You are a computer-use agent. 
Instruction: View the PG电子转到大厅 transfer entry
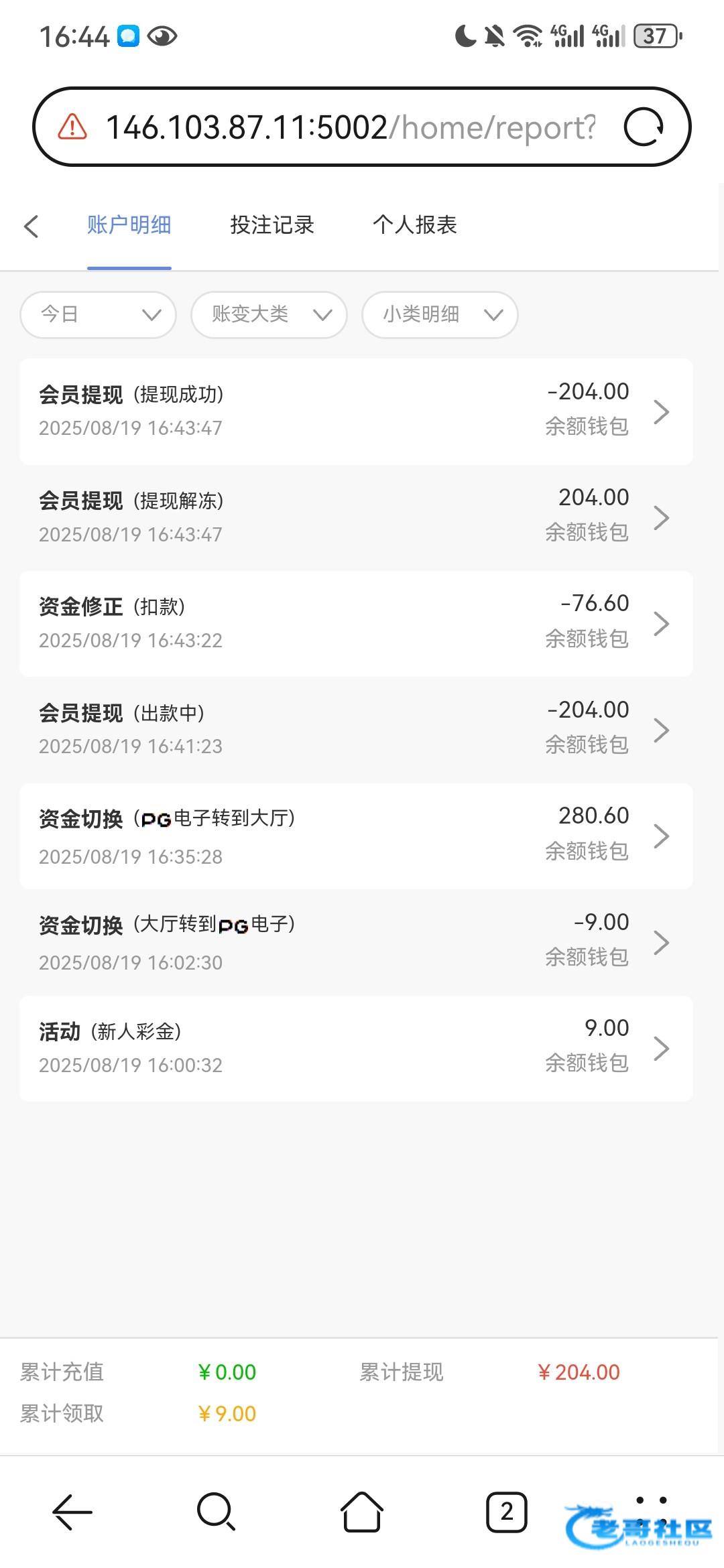[x=356, y=836]
